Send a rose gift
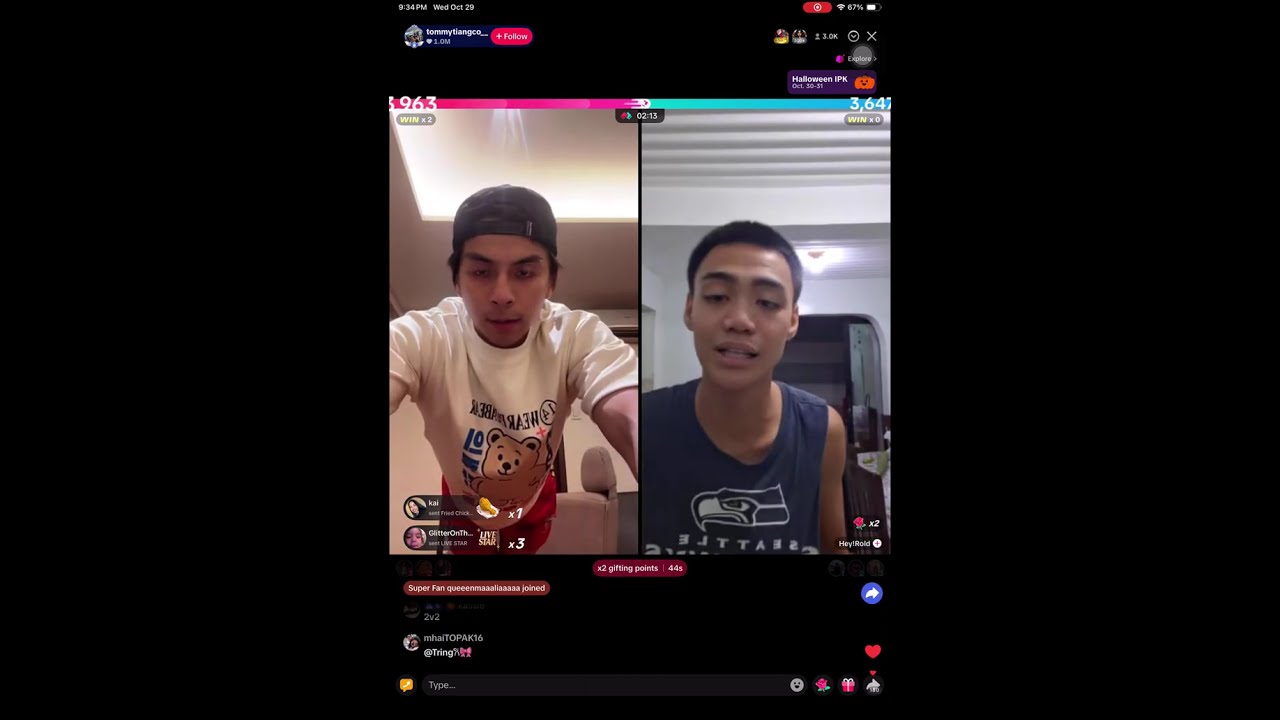Viewport: 1280px width, 720px height. (822, 685)
